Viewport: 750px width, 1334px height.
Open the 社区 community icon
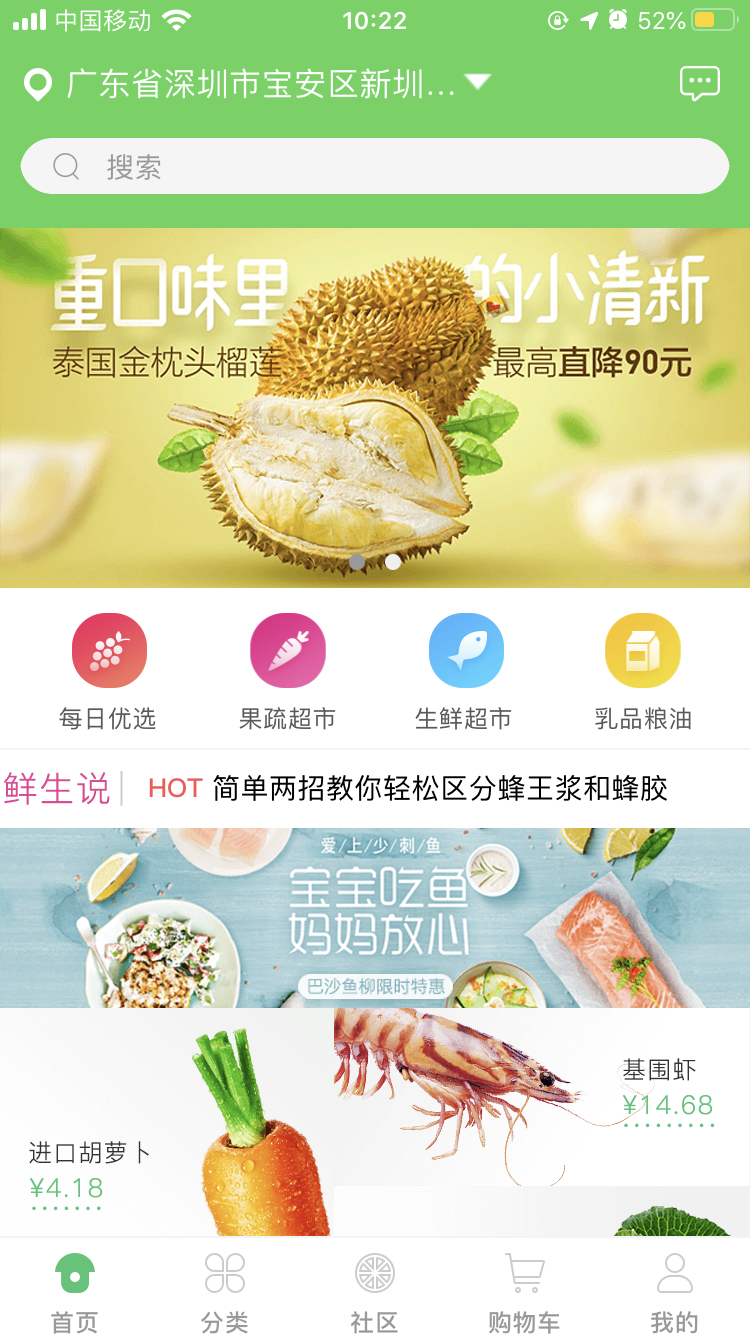pyautogui.click(x=374, y=1271)
